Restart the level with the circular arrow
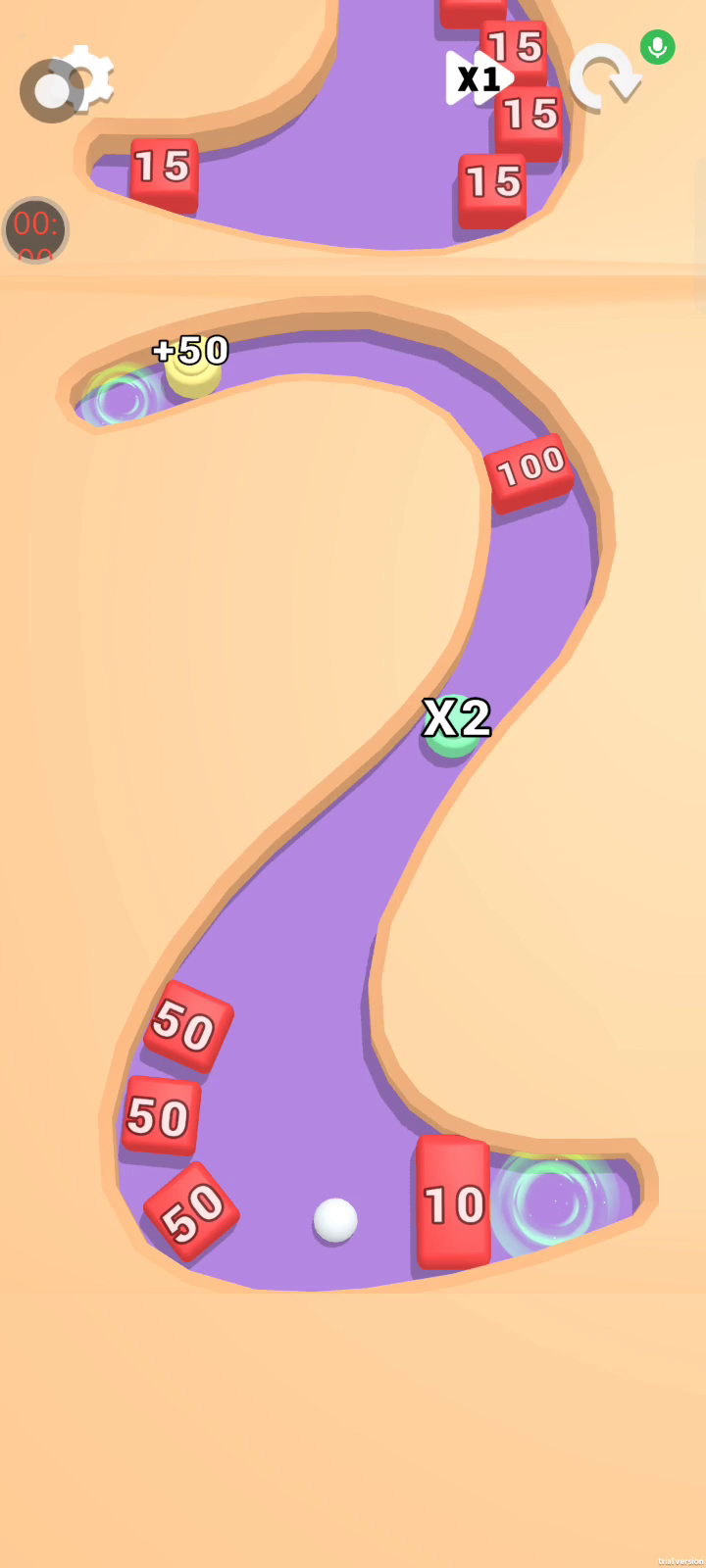Viewport: 706px width, 1568px height. click(602, 77)
